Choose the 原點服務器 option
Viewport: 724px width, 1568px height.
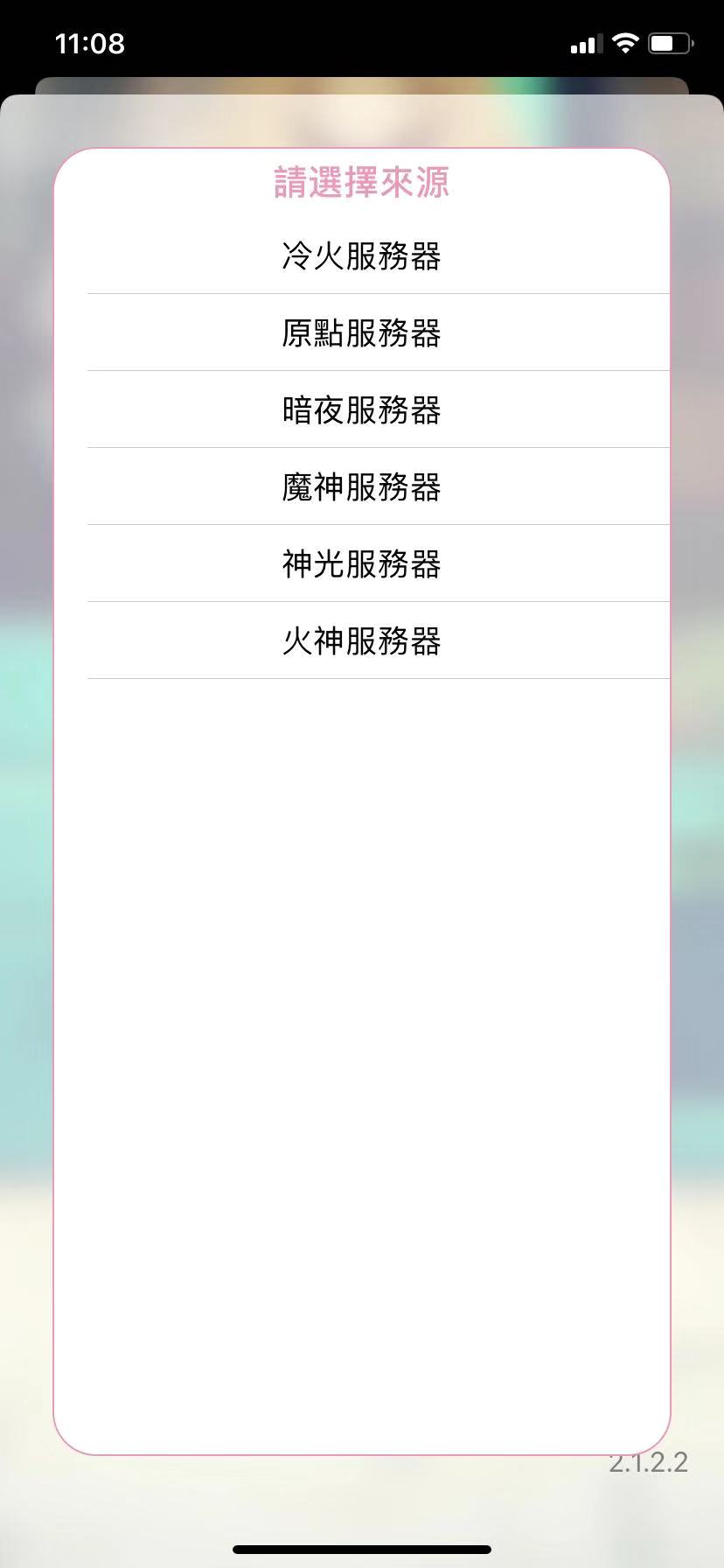362,332
